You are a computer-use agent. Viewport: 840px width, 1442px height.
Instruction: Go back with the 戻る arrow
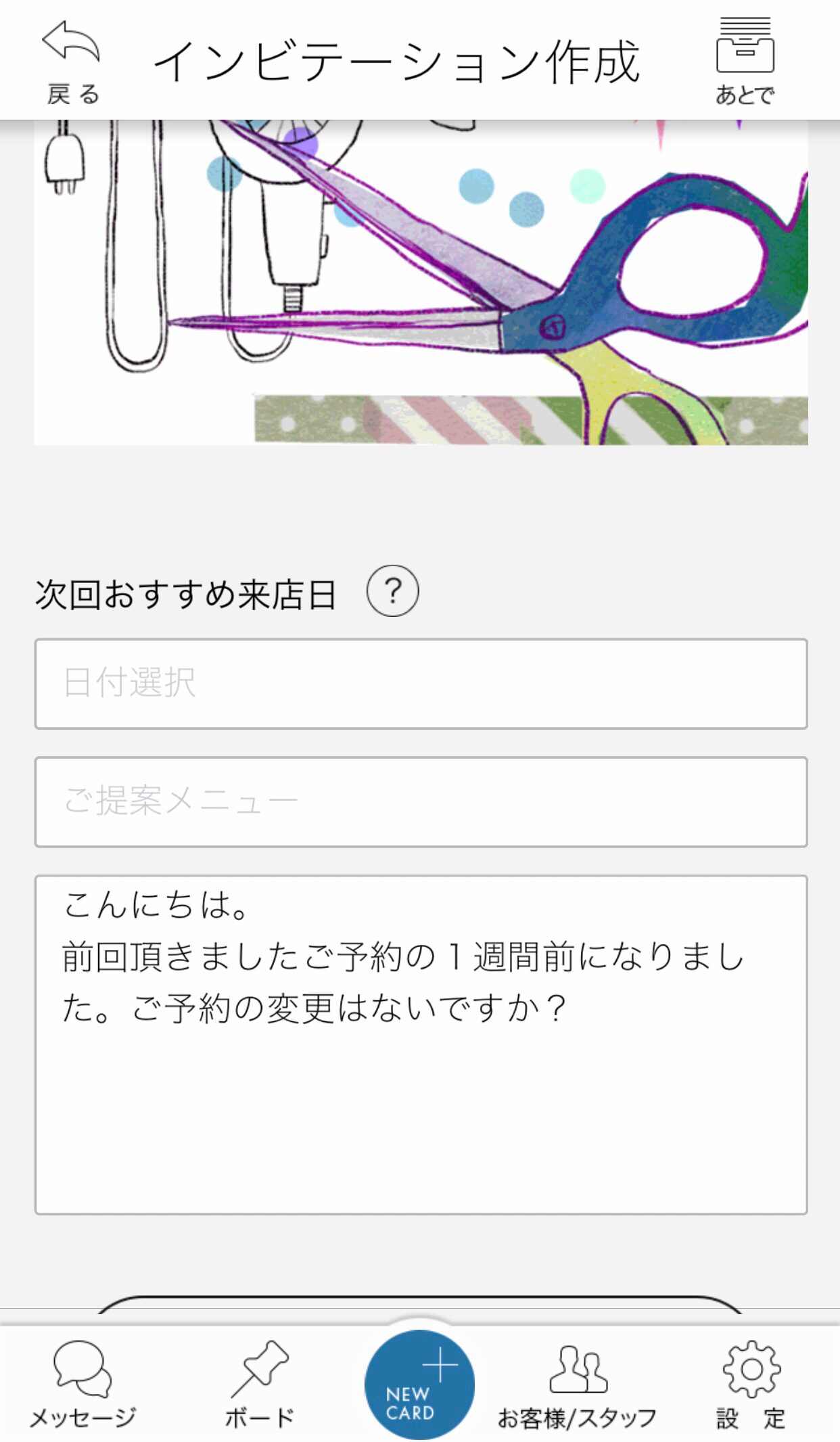[x=72, y=62]
